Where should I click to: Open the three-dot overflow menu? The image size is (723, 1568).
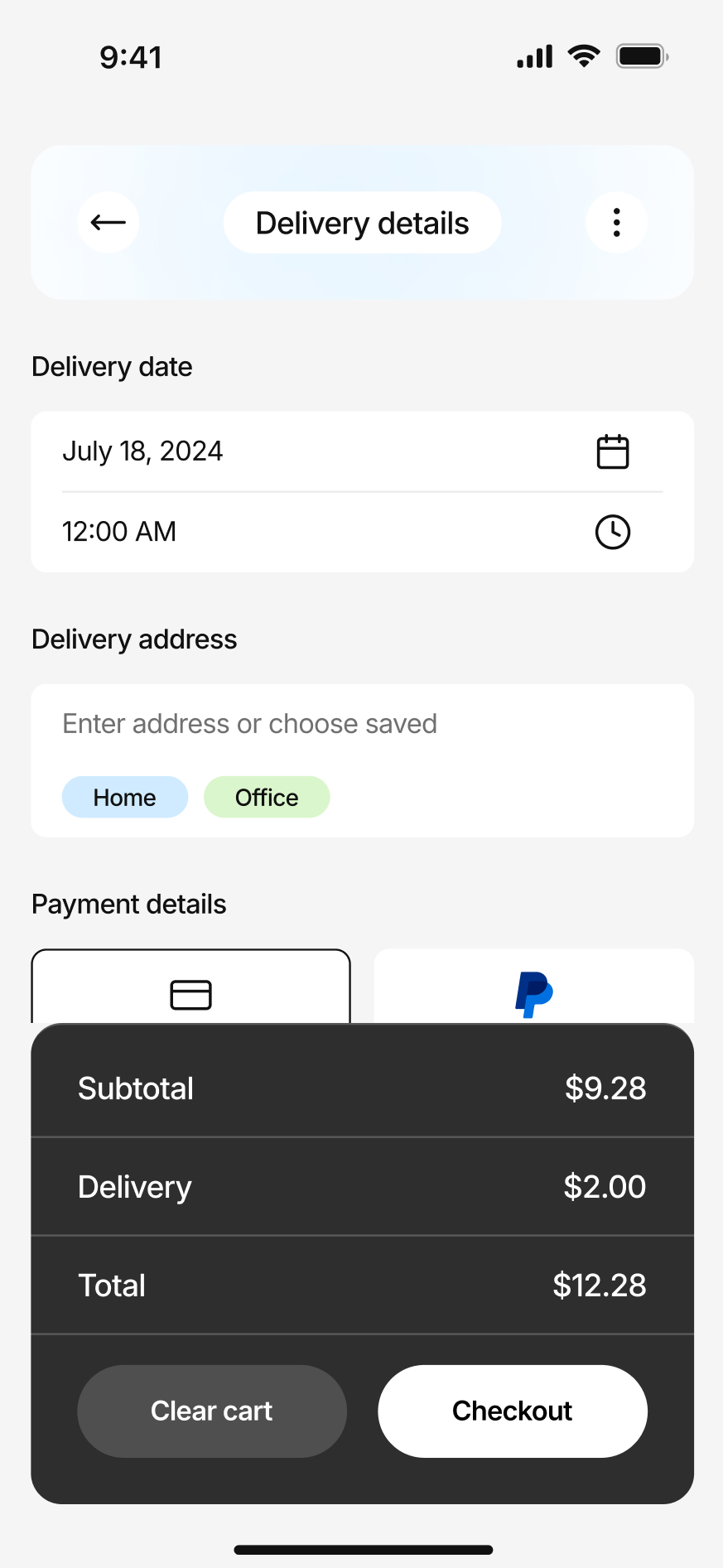(616, 222)
